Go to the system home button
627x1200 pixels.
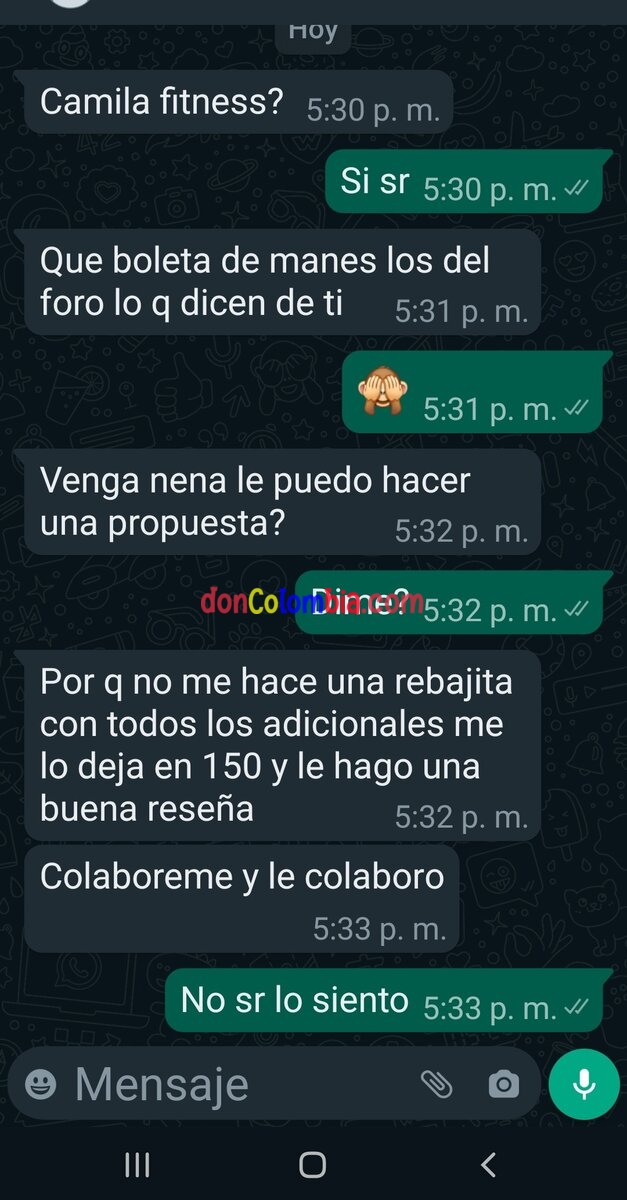(313, 1164)
